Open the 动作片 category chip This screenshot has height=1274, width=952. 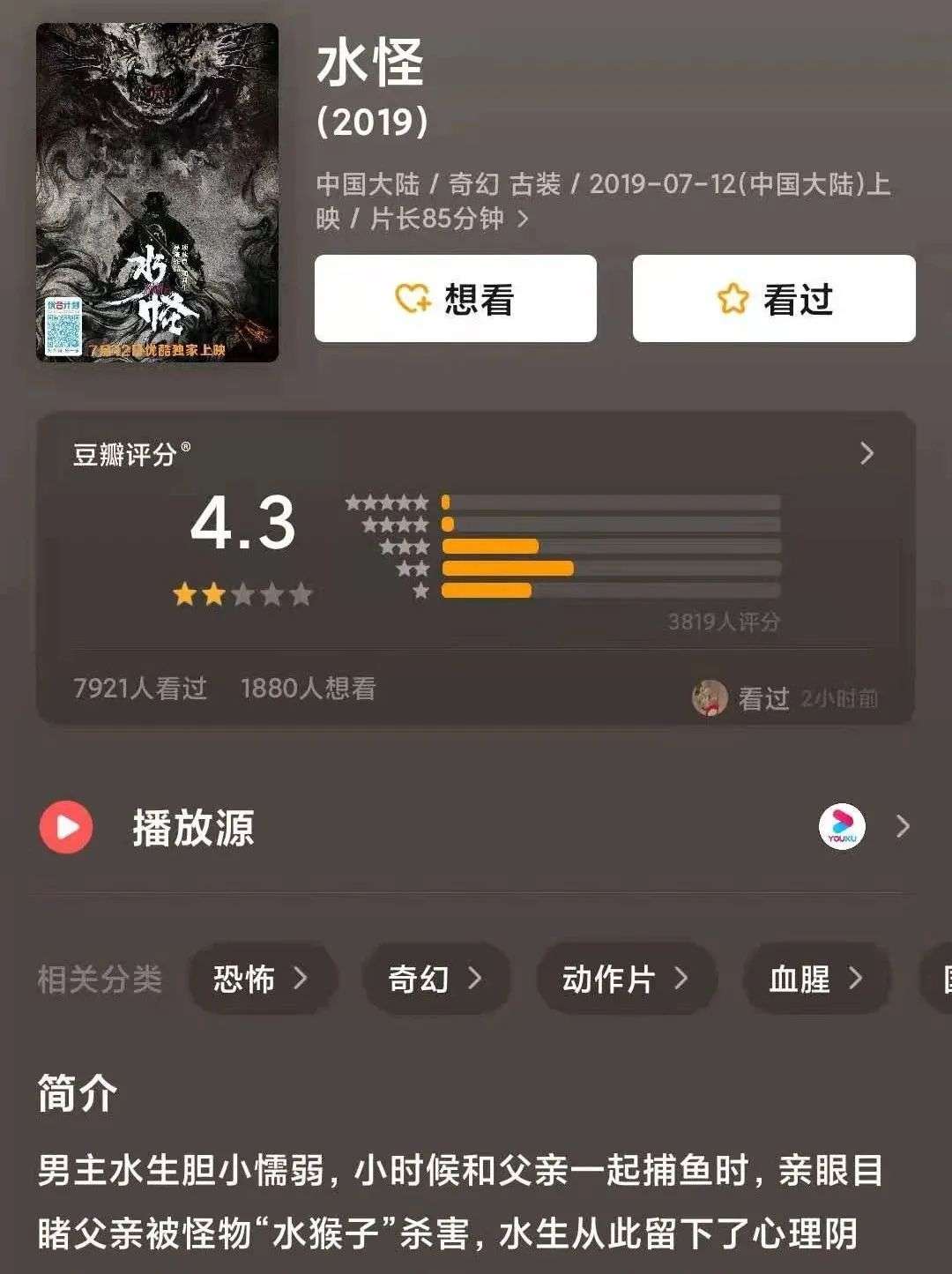624,978
